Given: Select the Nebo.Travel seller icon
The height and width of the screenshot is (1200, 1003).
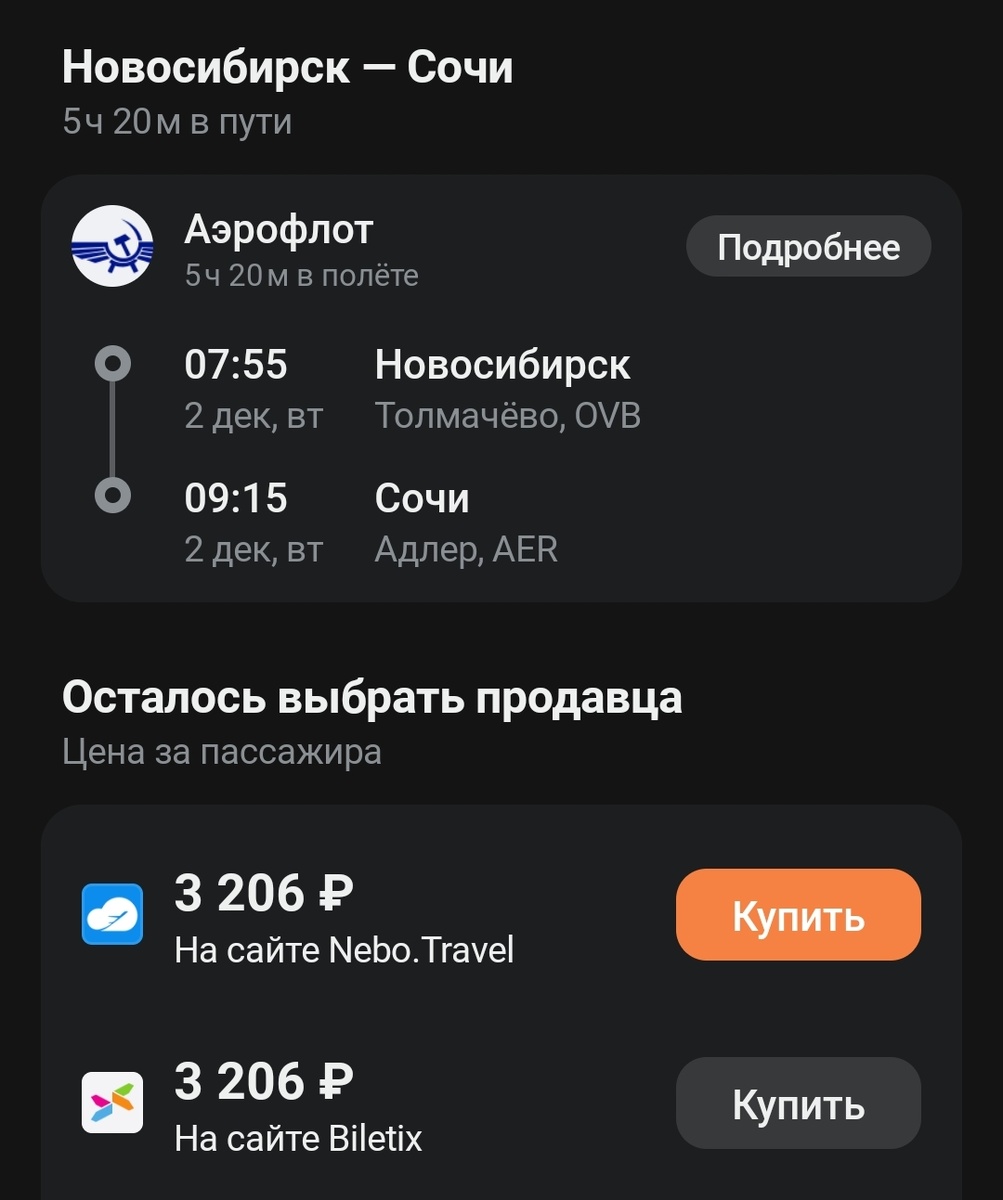Looking at the screenshot, I should tap(113, 914).
